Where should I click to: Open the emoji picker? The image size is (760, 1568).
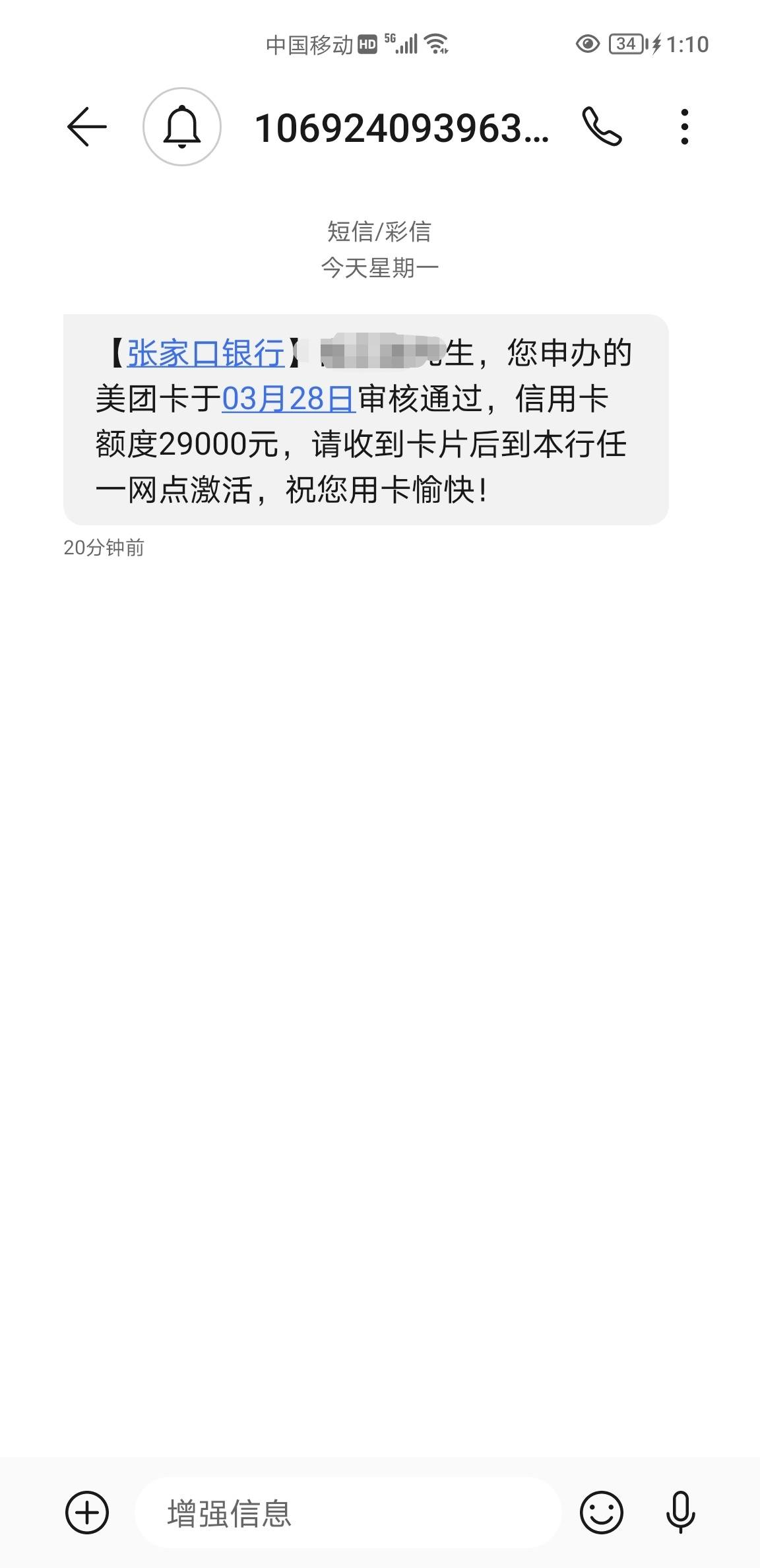[x=601, y=1512]
